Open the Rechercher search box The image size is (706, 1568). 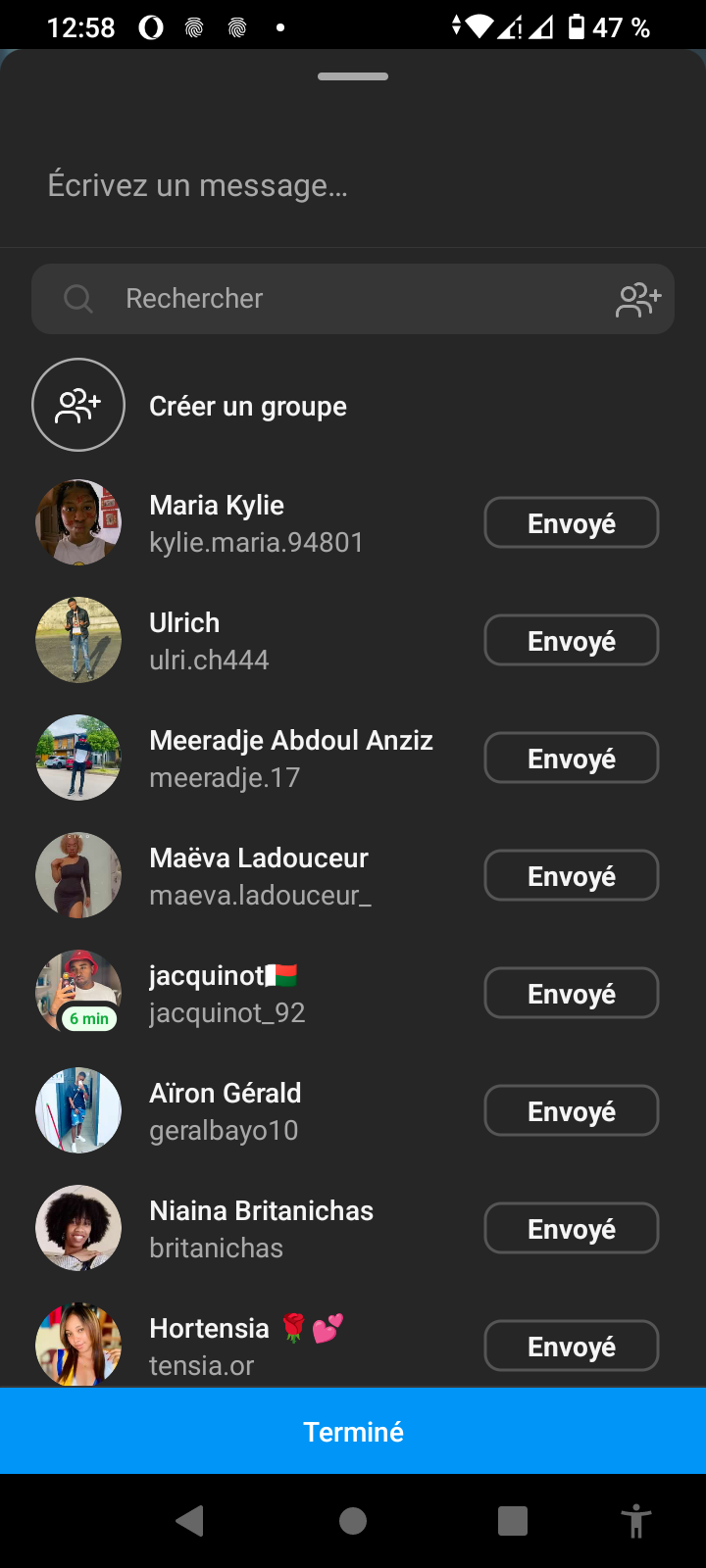333,299
